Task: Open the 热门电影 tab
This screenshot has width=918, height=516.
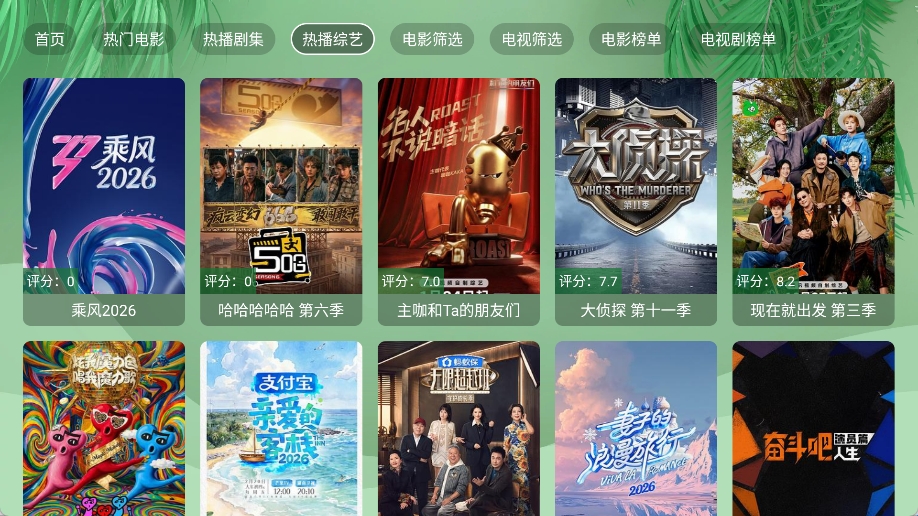Action: [x=133, y=39]
